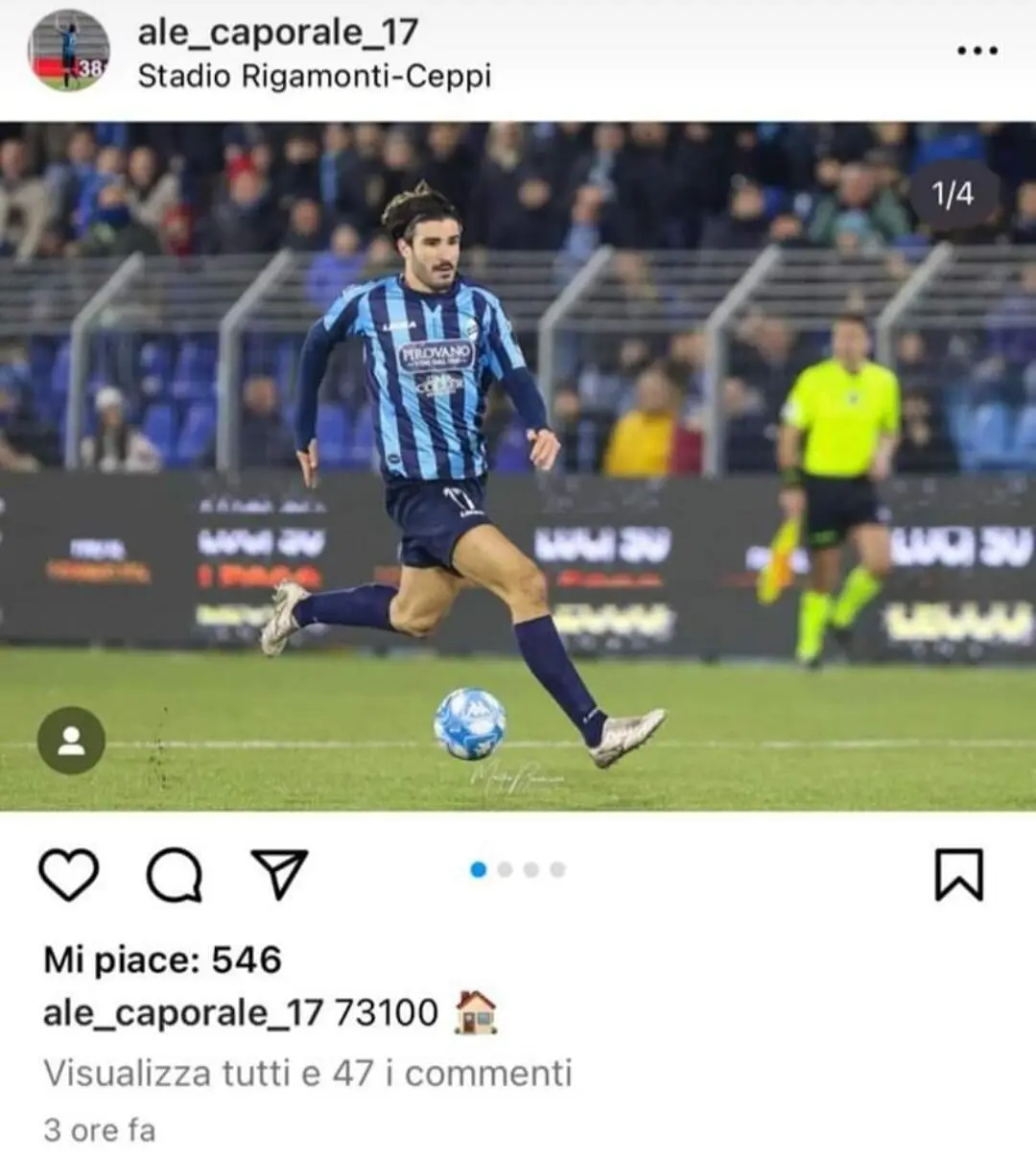Viewport: 1036px width, 1159px height.
Task: Share the post via paper plane
Action: pos(279,874)
